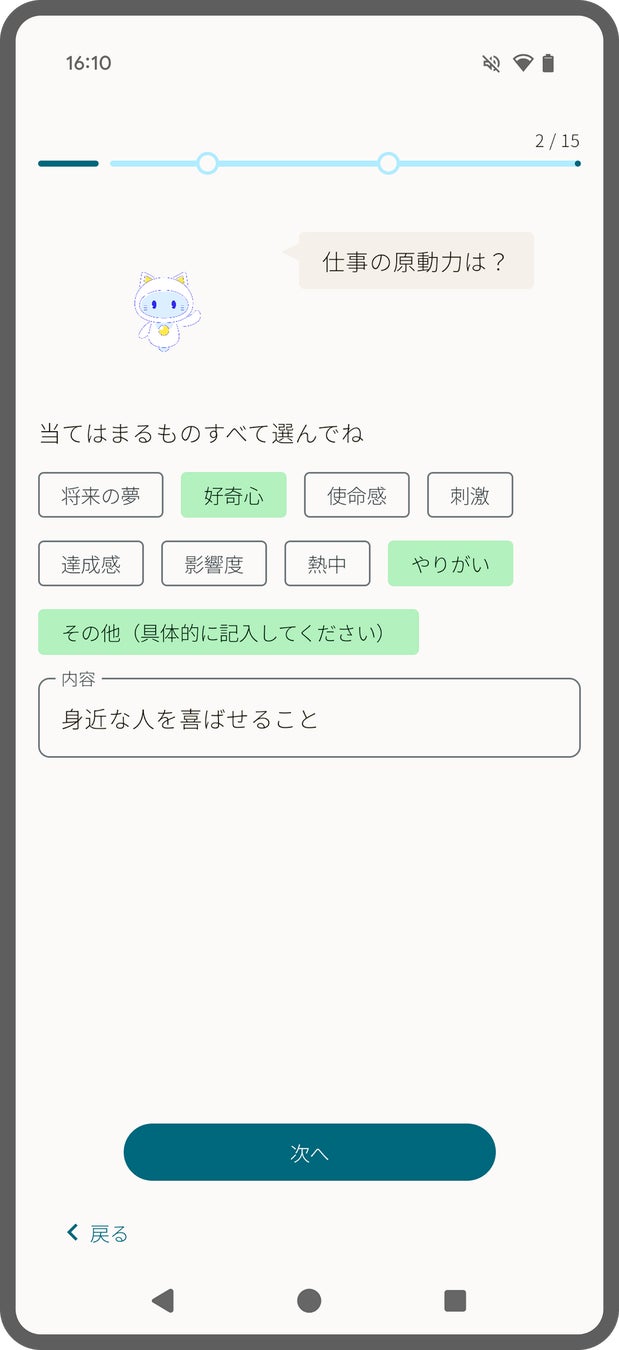
Task: Add 熱中 to the selection
Action: [x=327, y=563]
